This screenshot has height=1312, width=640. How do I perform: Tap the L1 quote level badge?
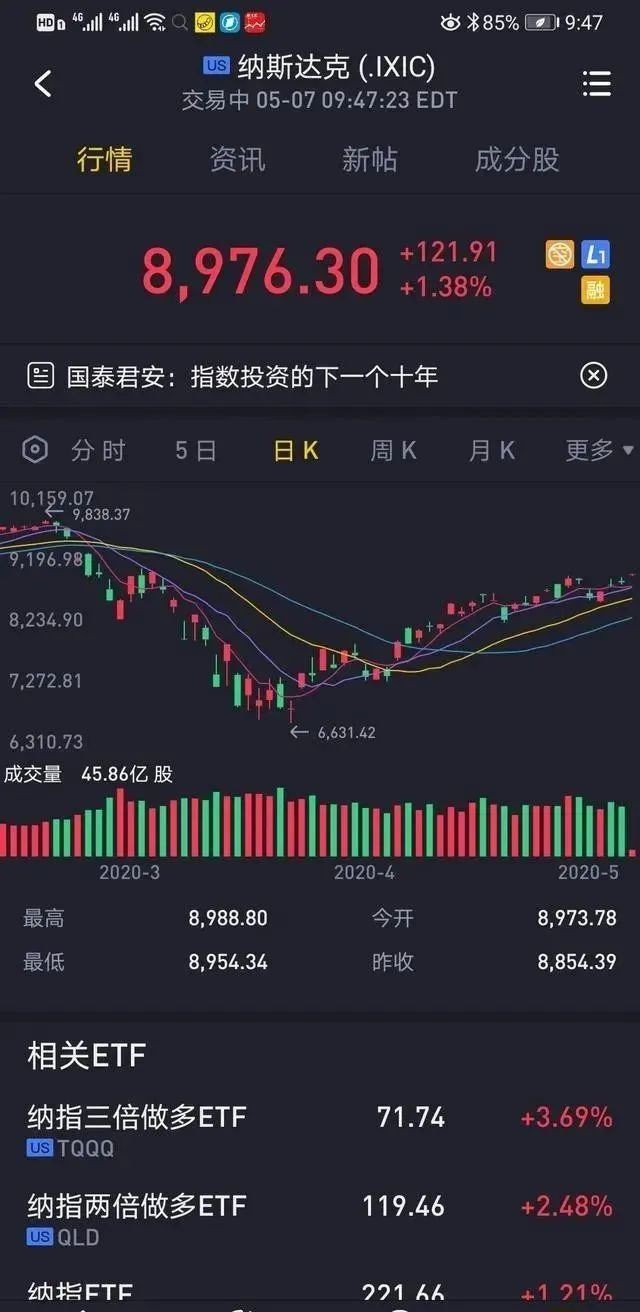[x=596, y=255]
